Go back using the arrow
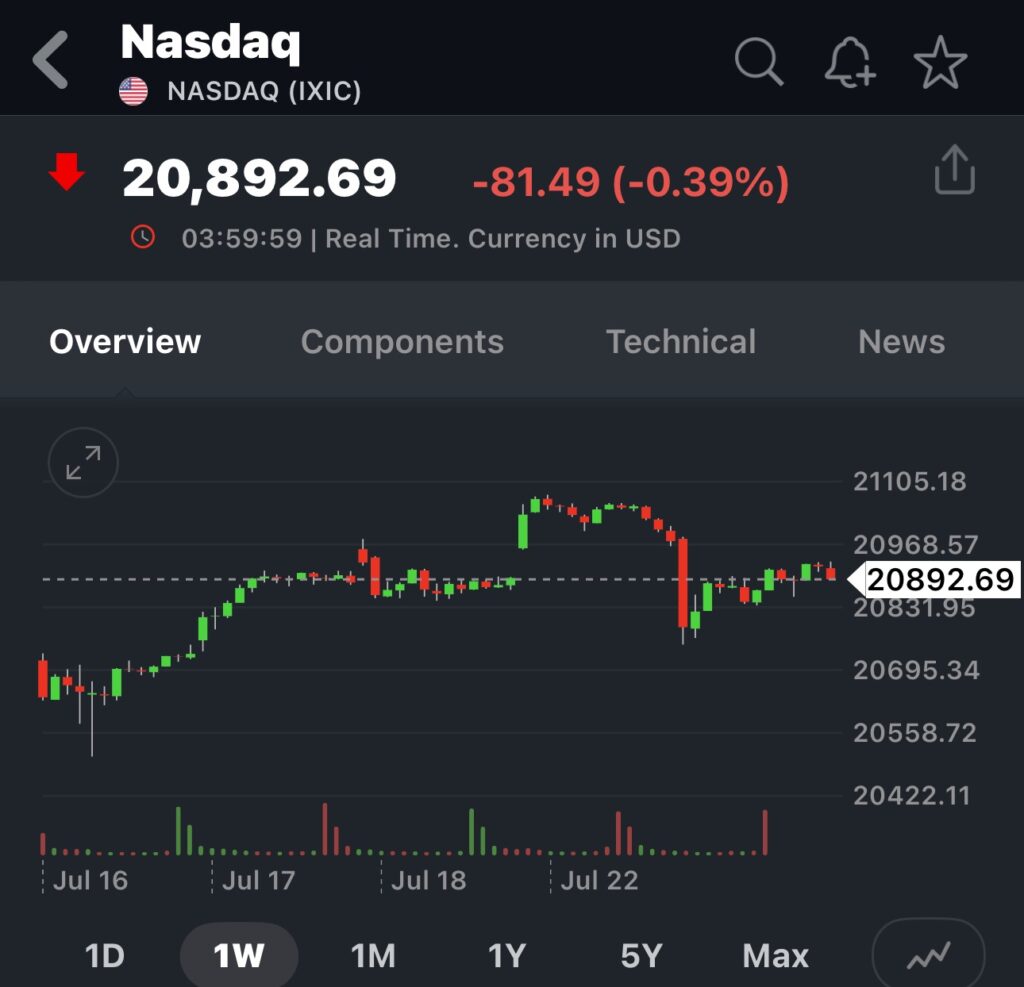1024x987 pixels. click(50, 61)
